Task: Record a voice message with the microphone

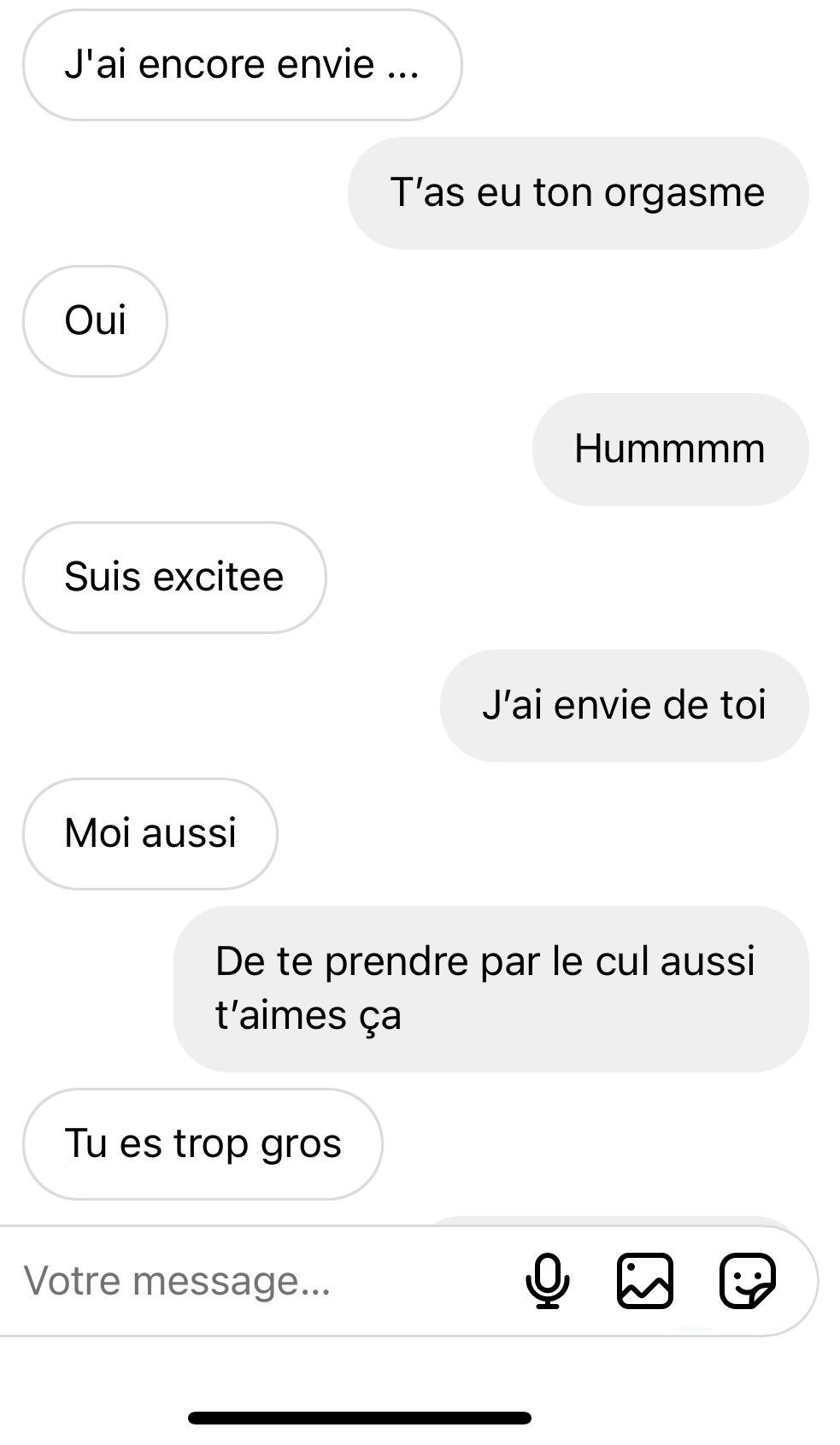Action: 547,1280
